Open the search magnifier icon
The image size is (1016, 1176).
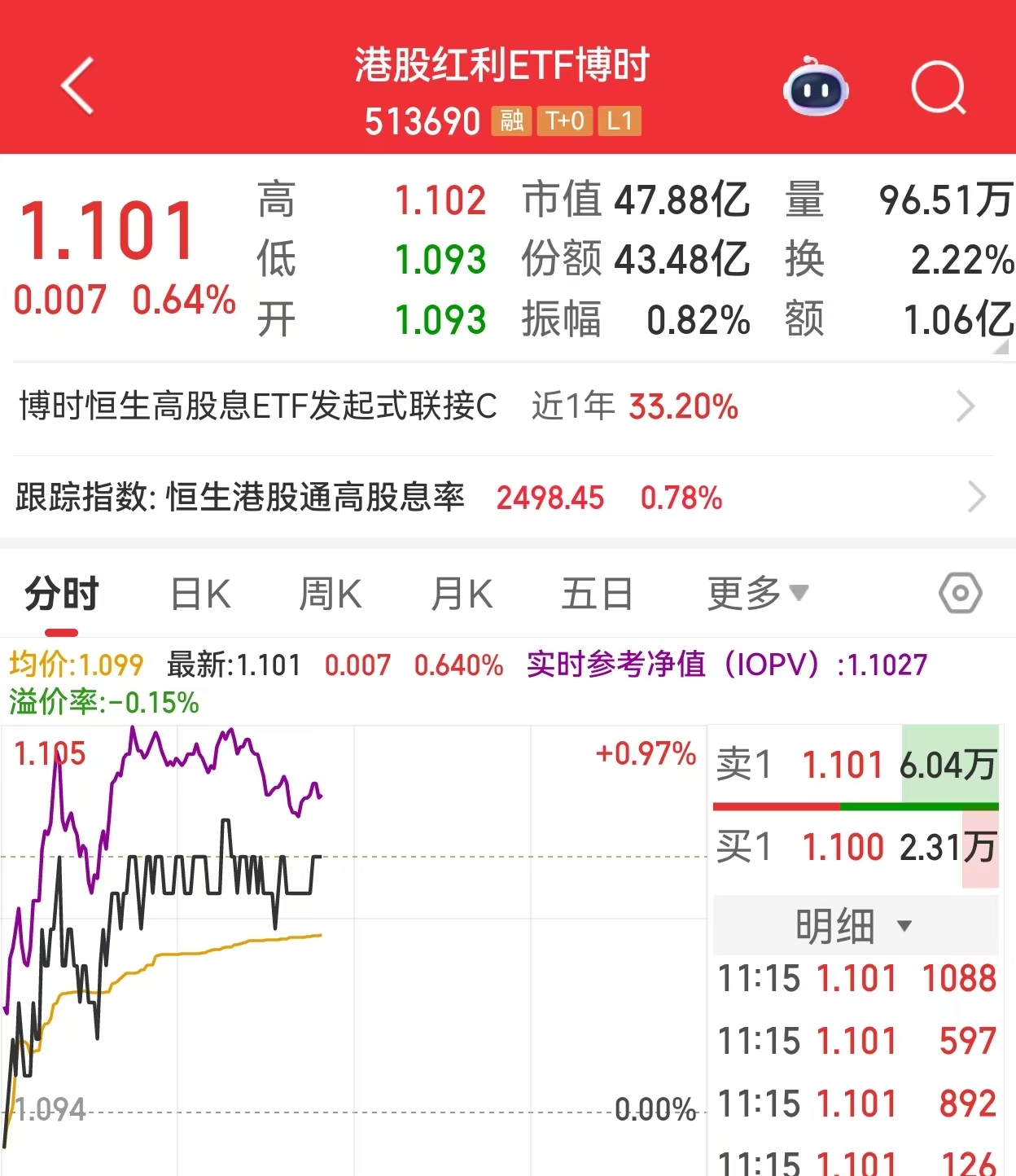pyautogui.click(x=938, y=90)
